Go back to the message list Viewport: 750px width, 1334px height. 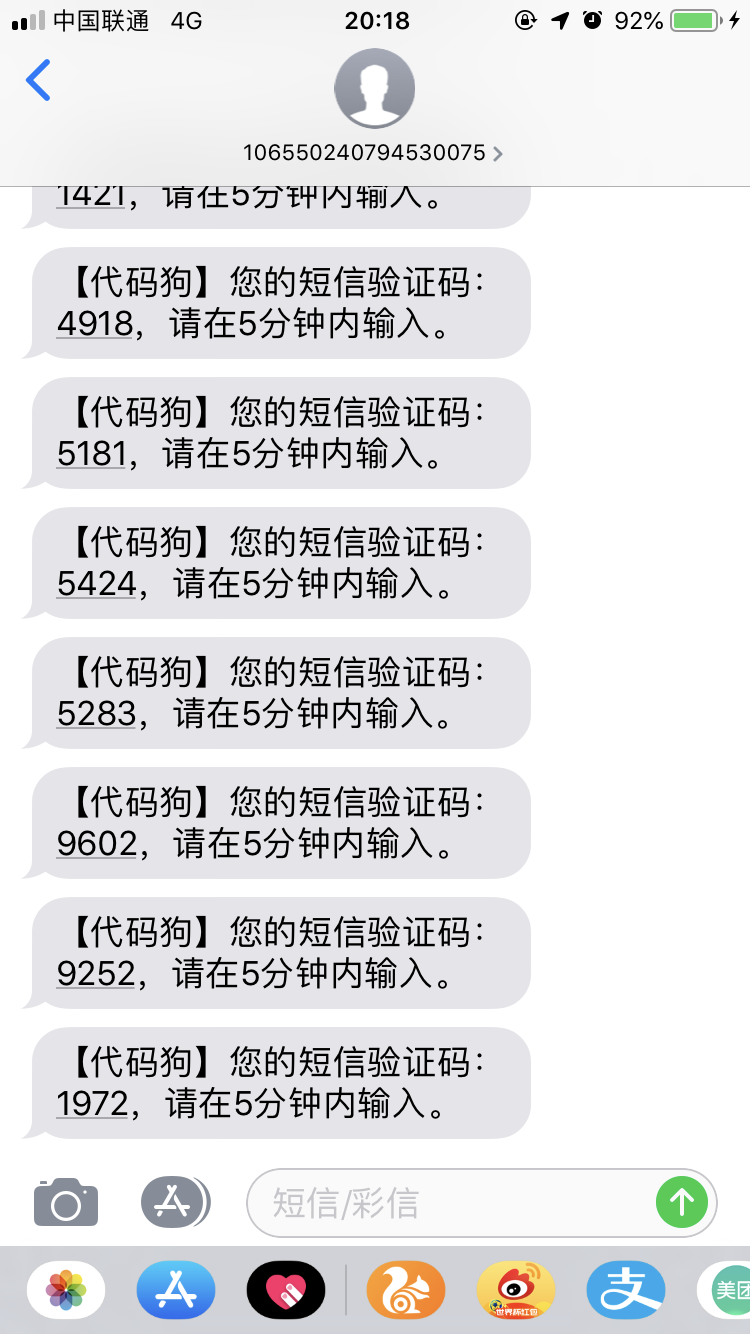(x=38, y=80)
